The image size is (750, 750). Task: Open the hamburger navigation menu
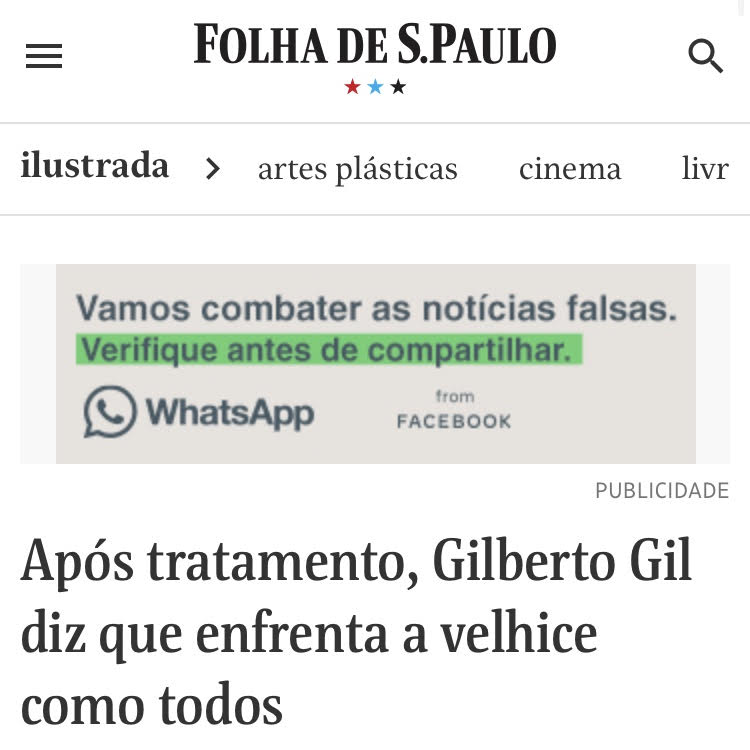pos(44,57)
